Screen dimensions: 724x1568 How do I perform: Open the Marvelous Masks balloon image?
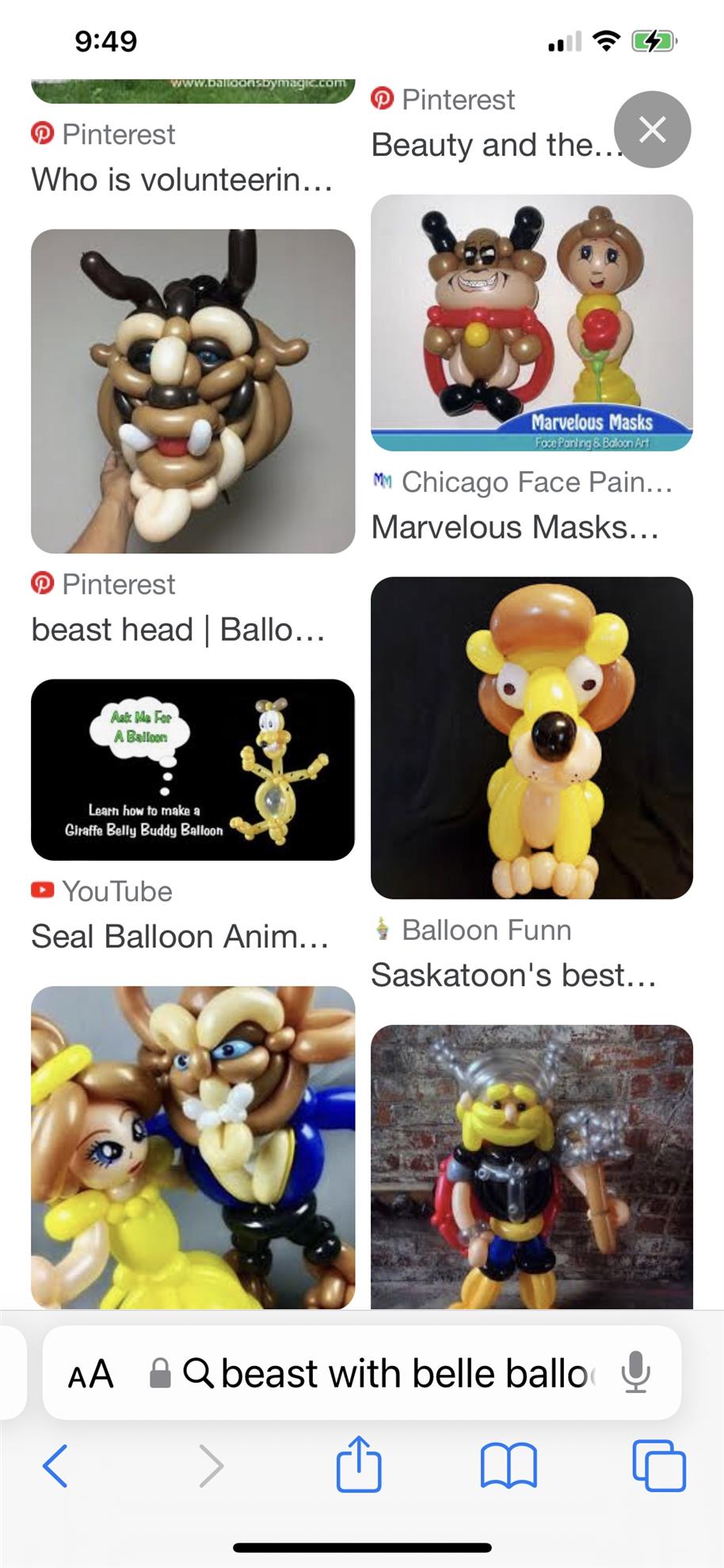[532, 323]
